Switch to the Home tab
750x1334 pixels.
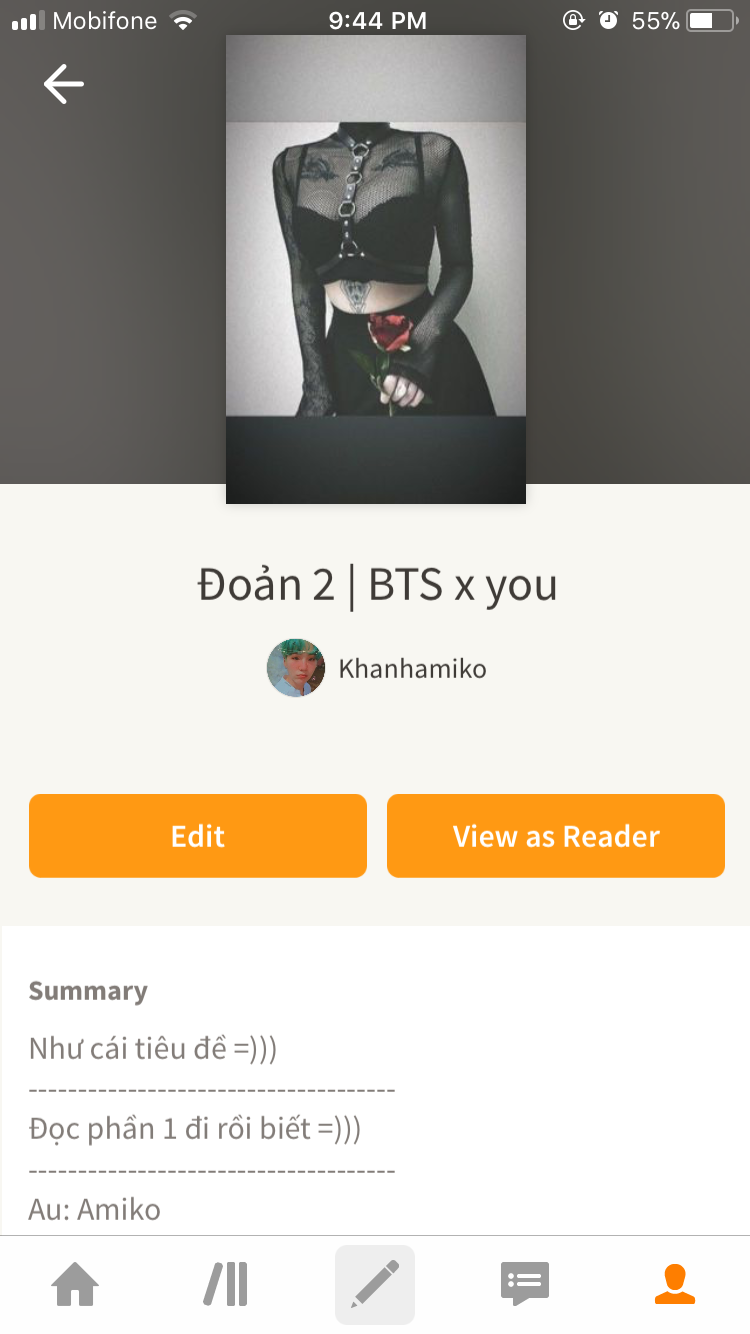coord(76,1284)
